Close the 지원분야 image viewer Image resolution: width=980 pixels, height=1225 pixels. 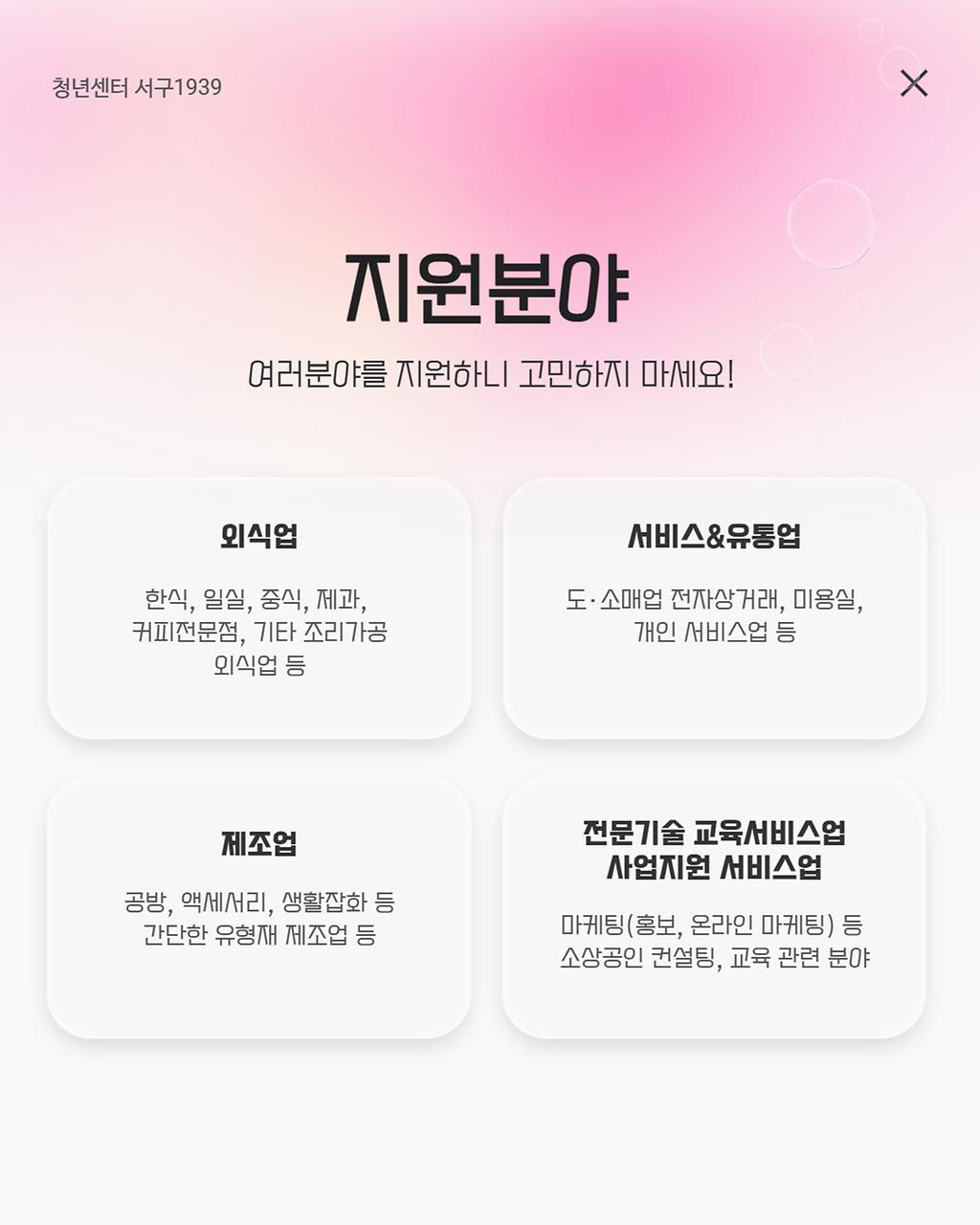click(914, 83)
